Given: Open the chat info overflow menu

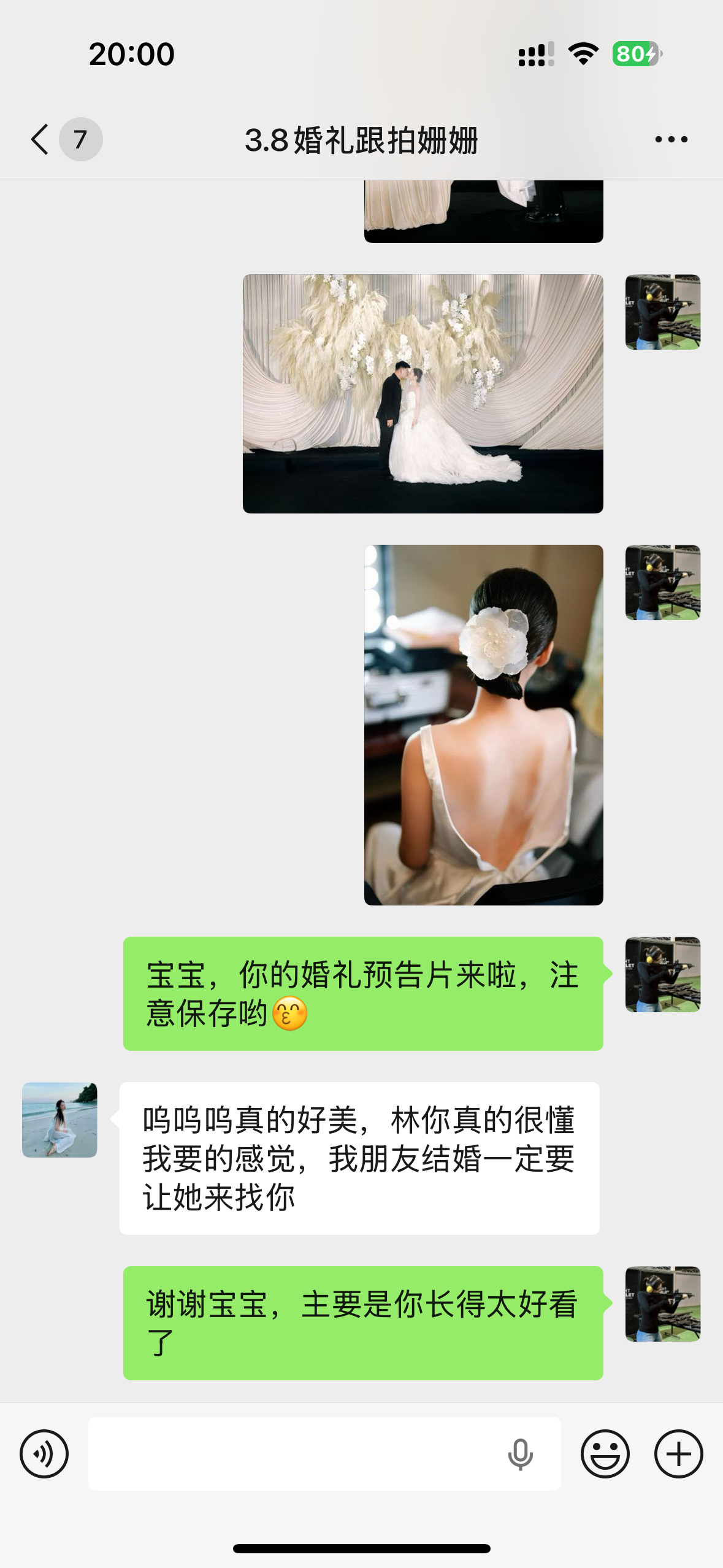Looking at the screenshot, I should click(x=671, y=139).
